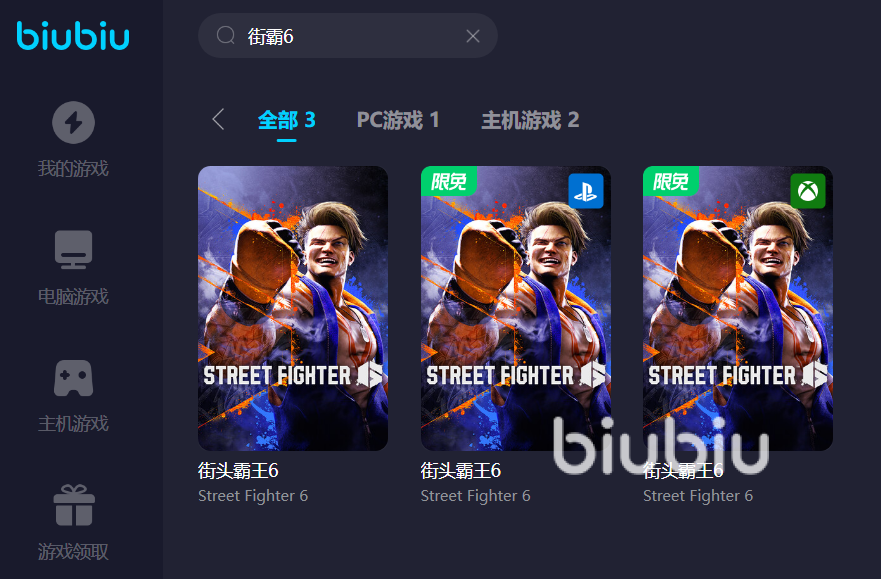Go back using the left arrow
881x579 pixels.
tap(218, 120)
